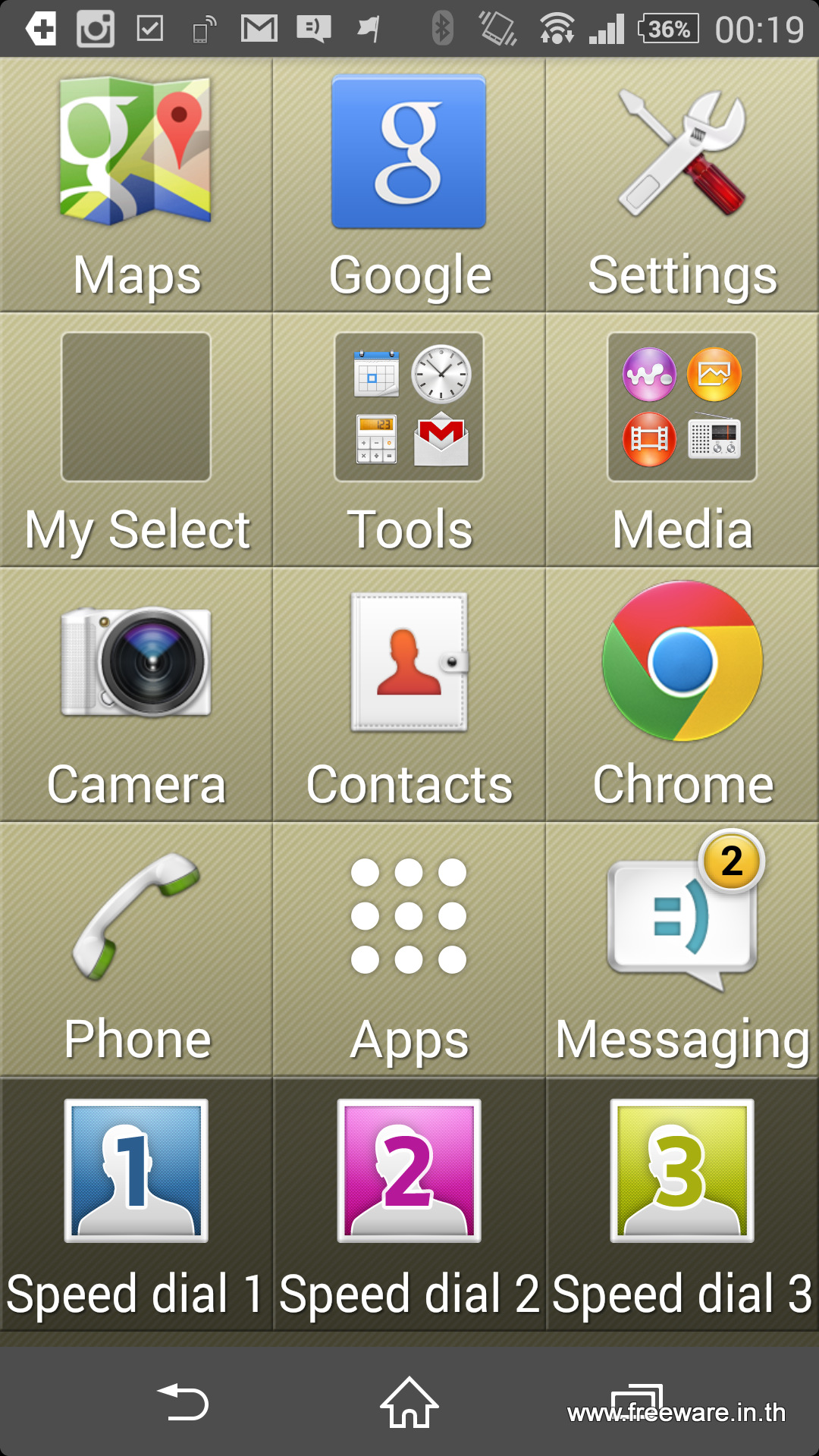This screenshot has height=1456, width=819.
Task: Launch the Google app
Action: click(x=409, y=185)
